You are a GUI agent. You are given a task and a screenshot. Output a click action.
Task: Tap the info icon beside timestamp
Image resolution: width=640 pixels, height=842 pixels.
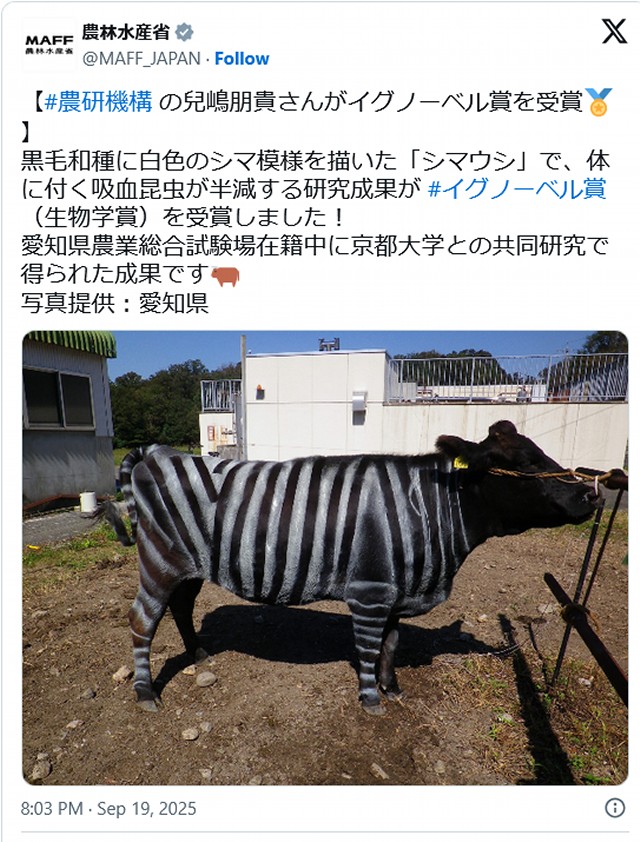click(615, 808)
